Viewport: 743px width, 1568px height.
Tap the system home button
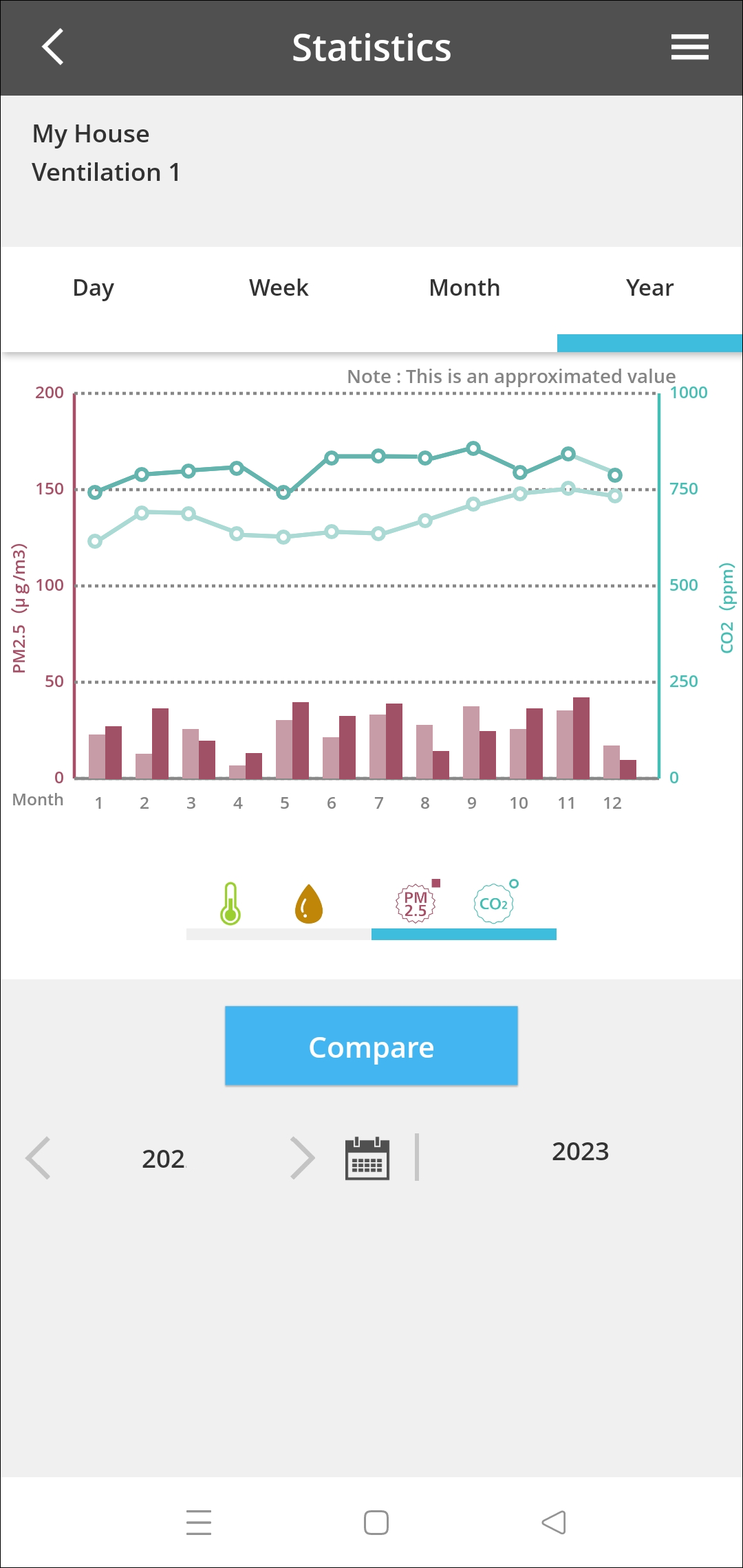coord(376,1523)
